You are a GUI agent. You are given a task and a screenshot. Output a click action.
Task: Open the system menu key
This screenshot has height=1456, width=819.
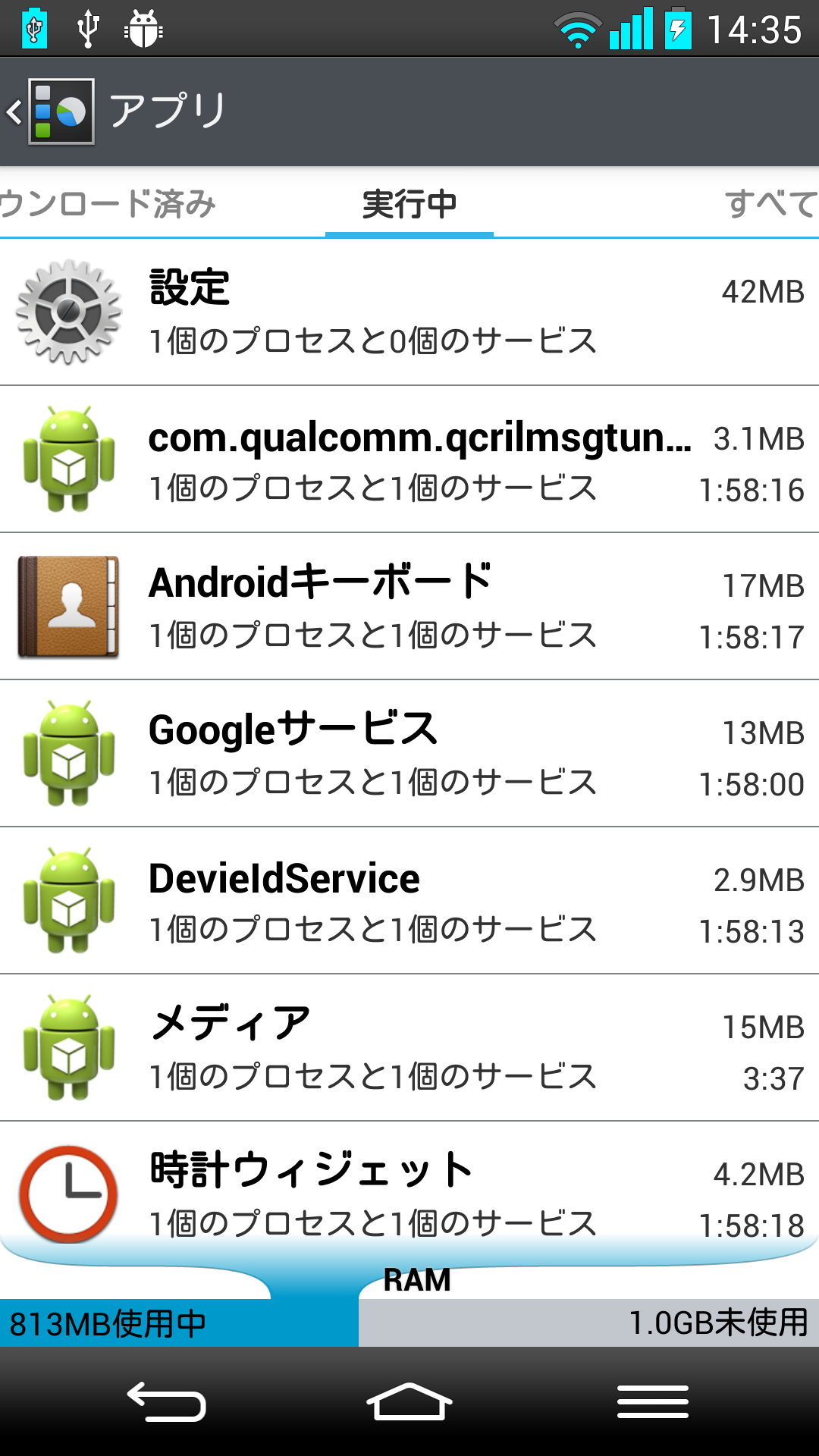point(652,1401)
